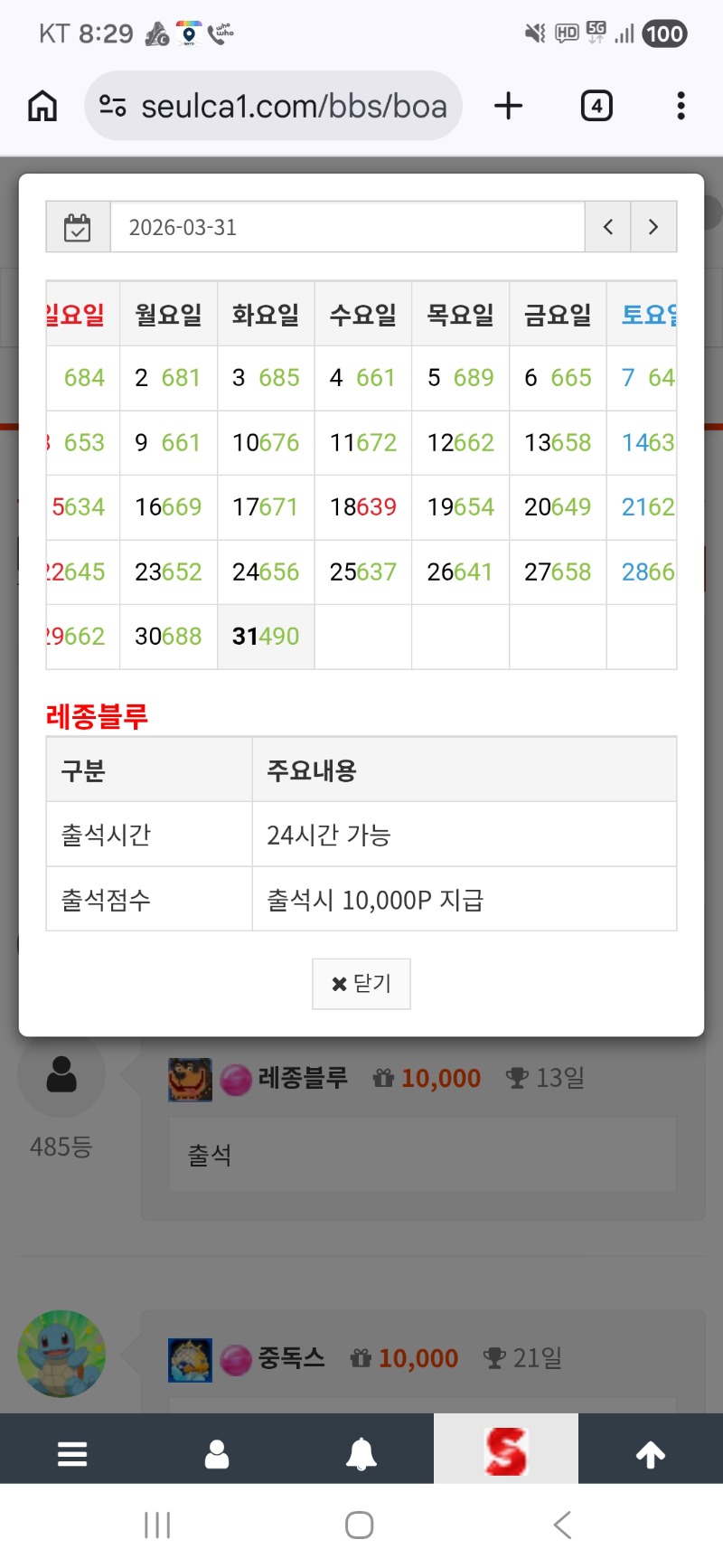The height and width of the screenshot is (1568, 723).
Task: Tap the system back button
Action: coord(562,1525)
